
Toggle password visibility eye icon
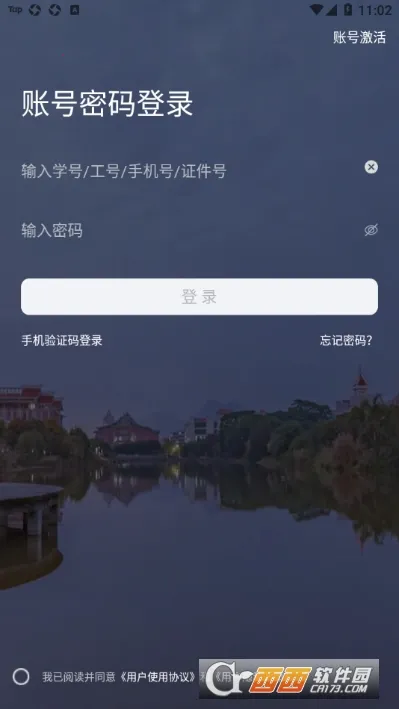point(371,230)
